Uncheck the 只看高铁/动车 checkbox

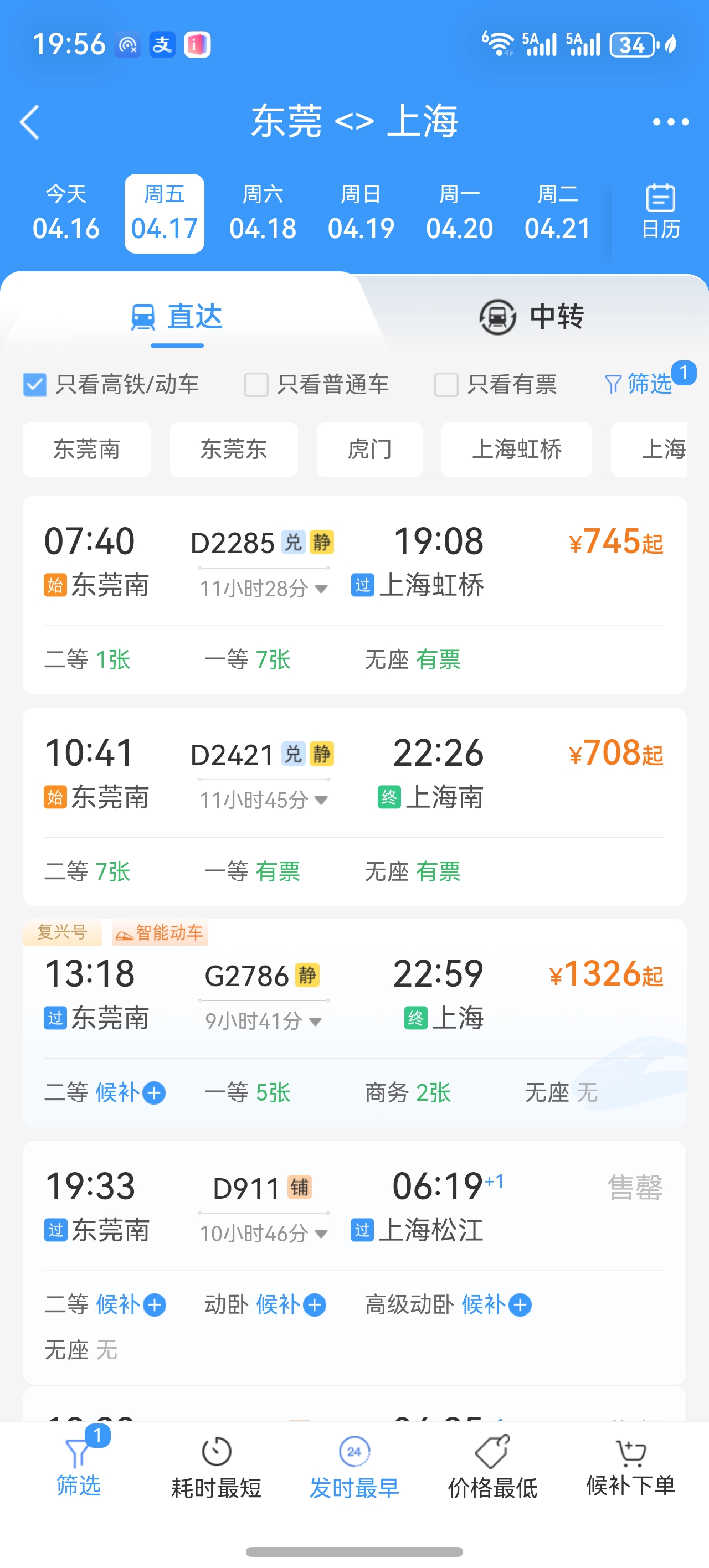pos(35,384)
